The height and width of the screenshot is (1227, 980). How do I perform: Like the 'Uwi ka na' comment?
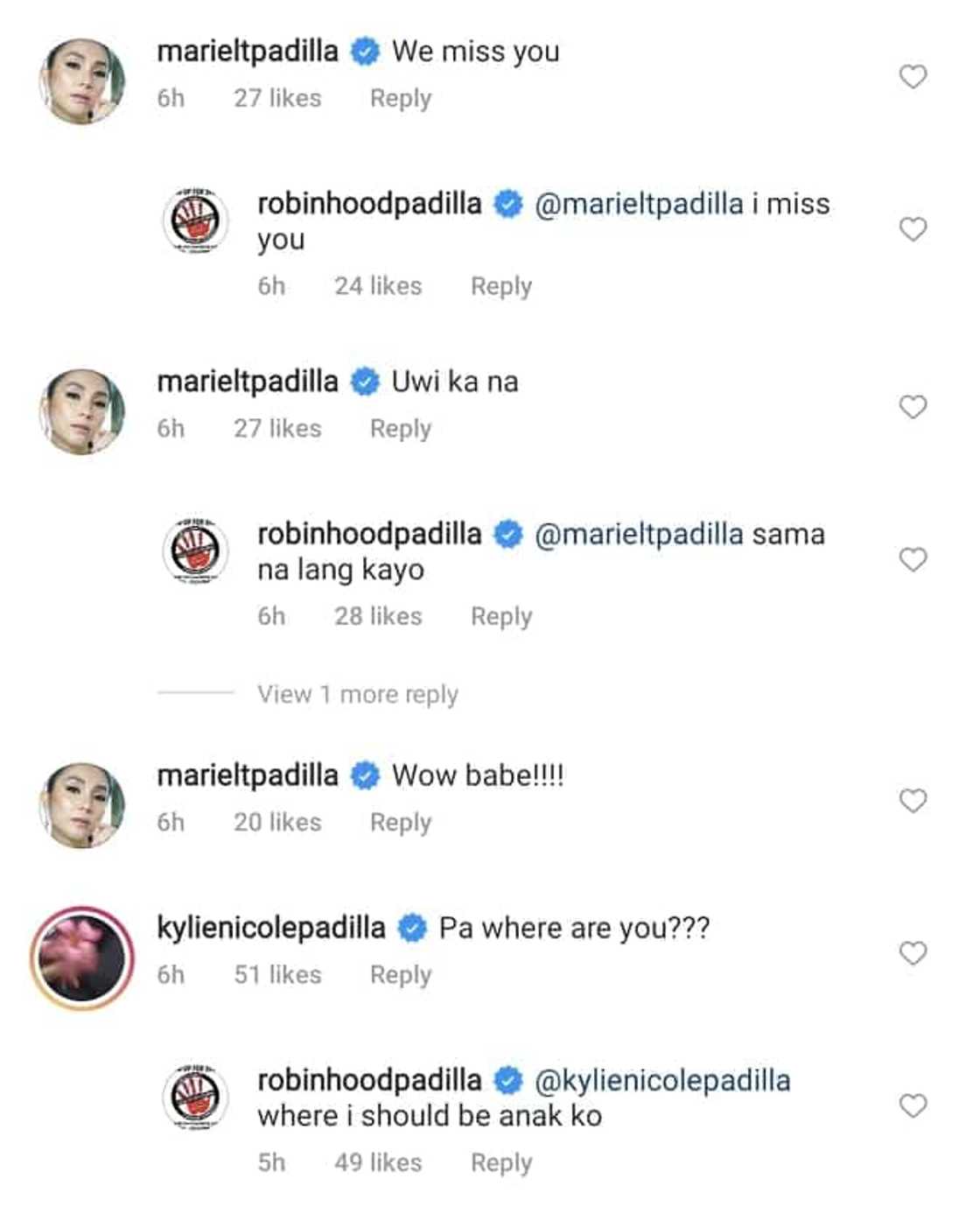pyautogui.click(x=913, y=407)
